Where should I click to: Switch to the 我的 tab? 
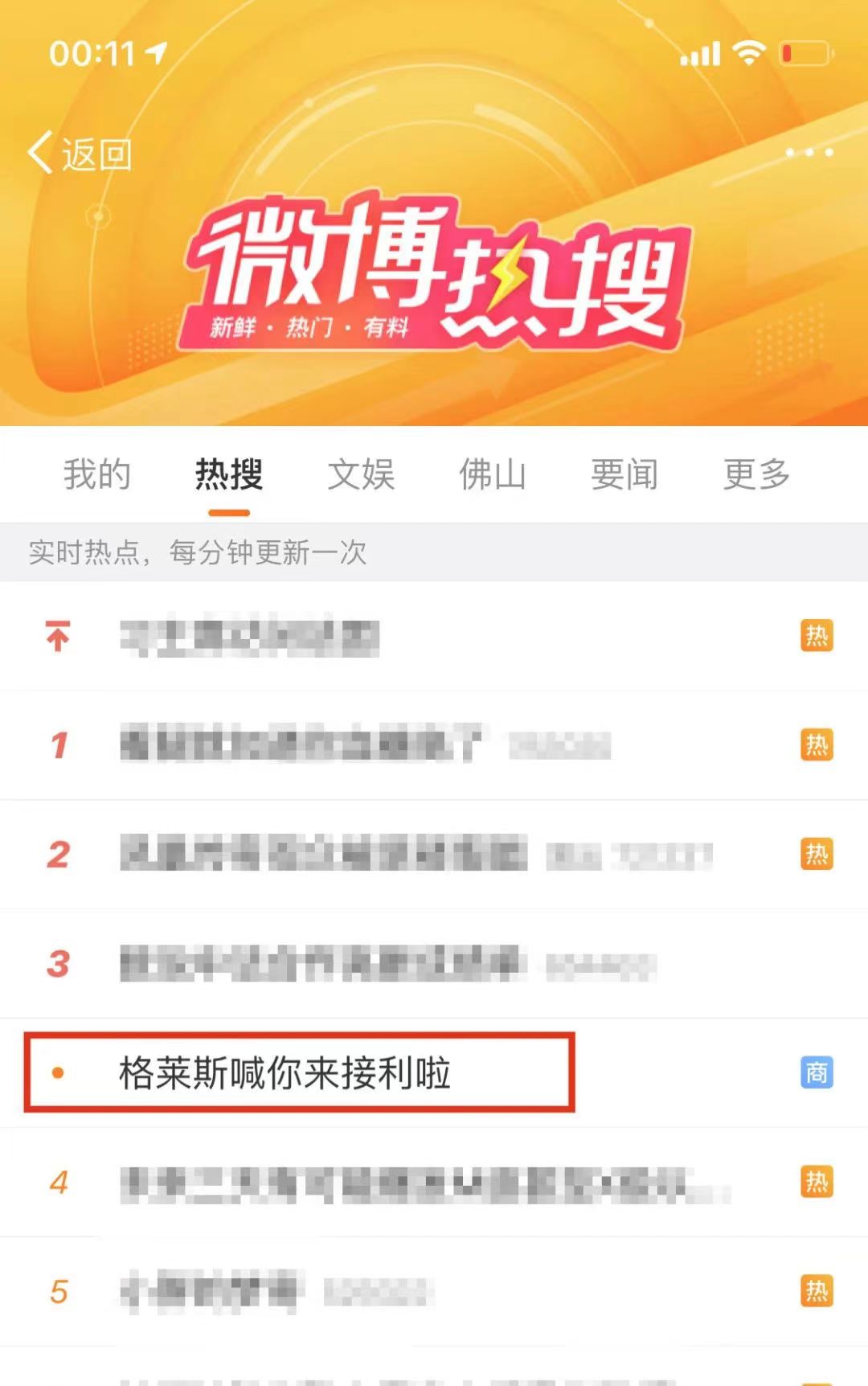point(97,474)
